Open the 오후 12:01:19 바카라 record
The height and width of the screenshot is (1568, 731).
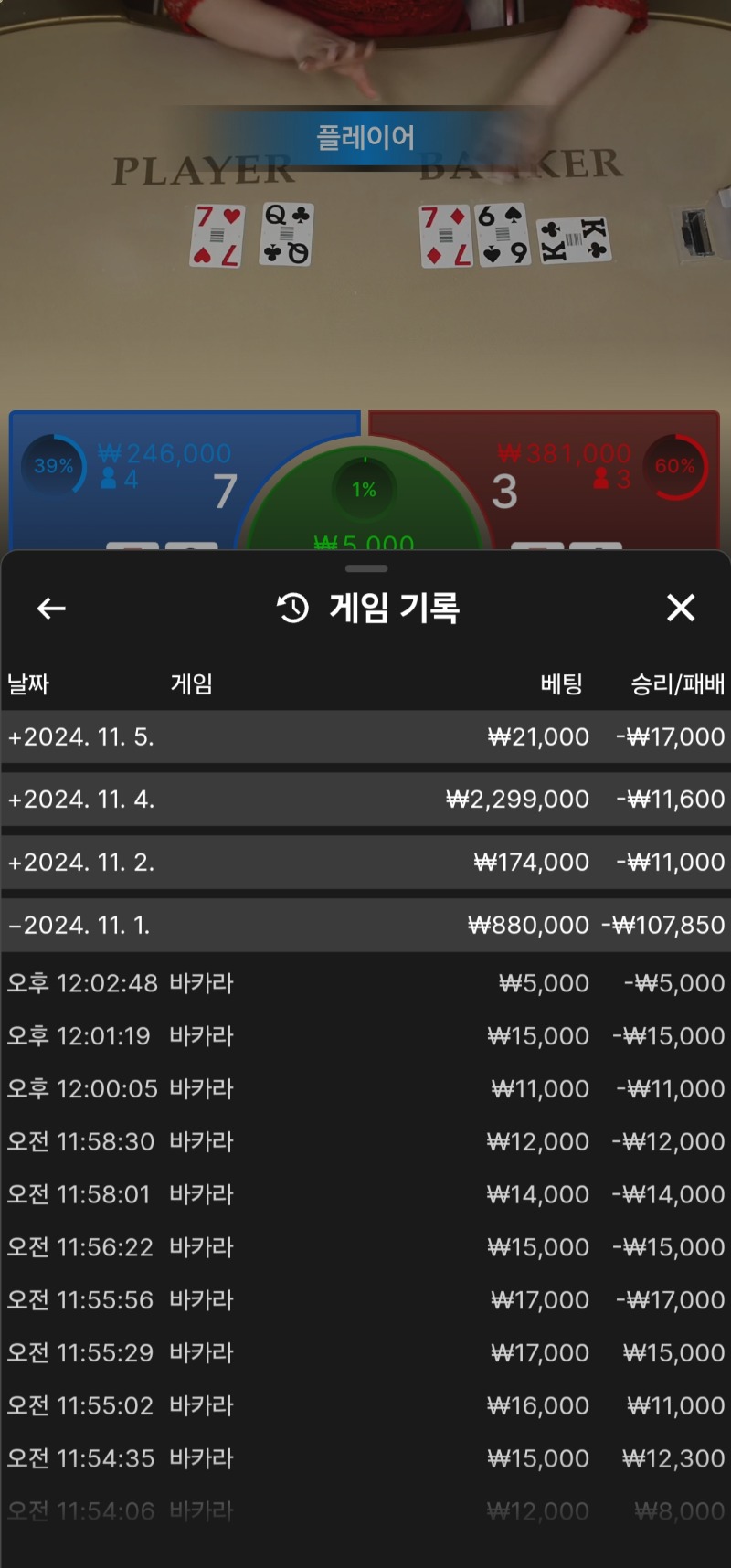pos(365,1036)
